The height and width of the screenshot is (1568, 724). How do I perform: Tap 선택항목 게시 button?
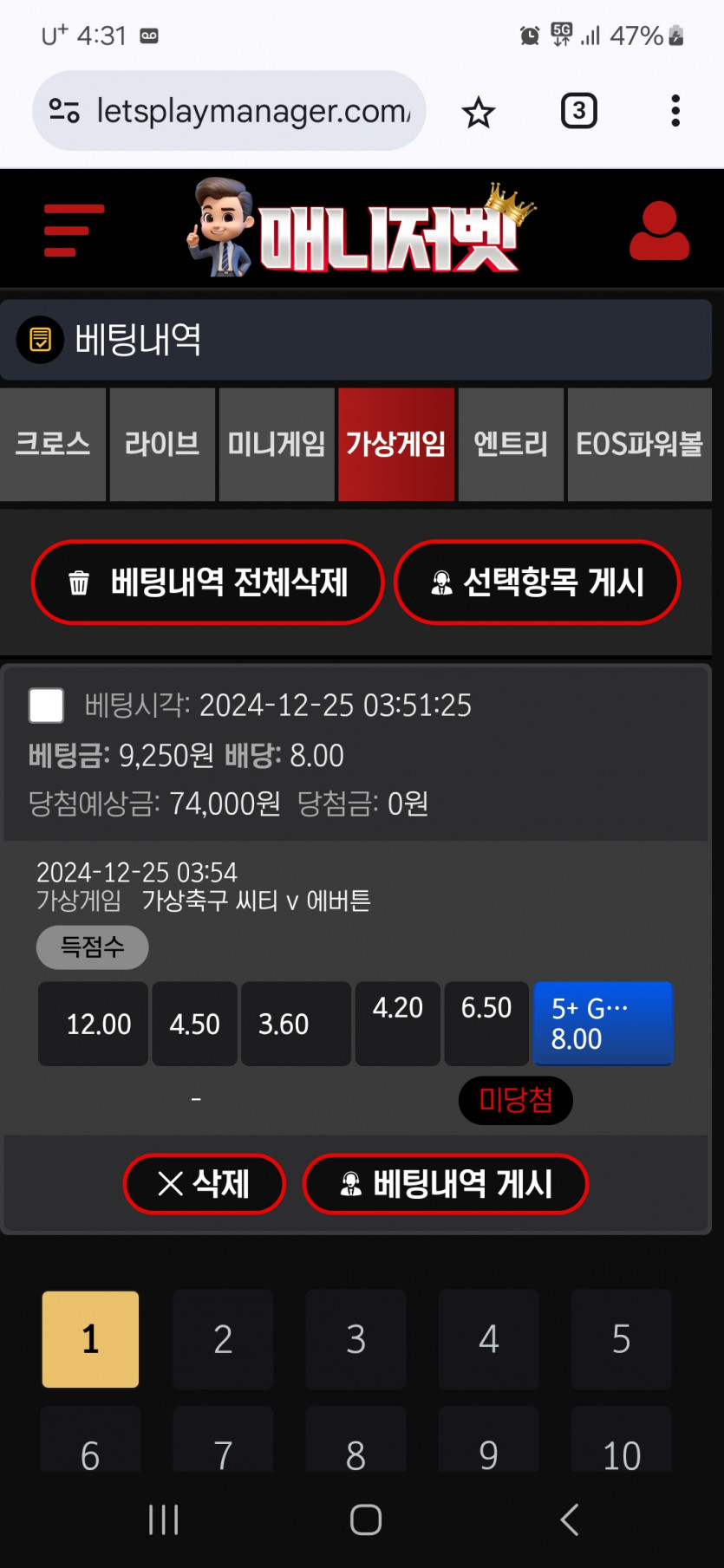coord(537,582)
